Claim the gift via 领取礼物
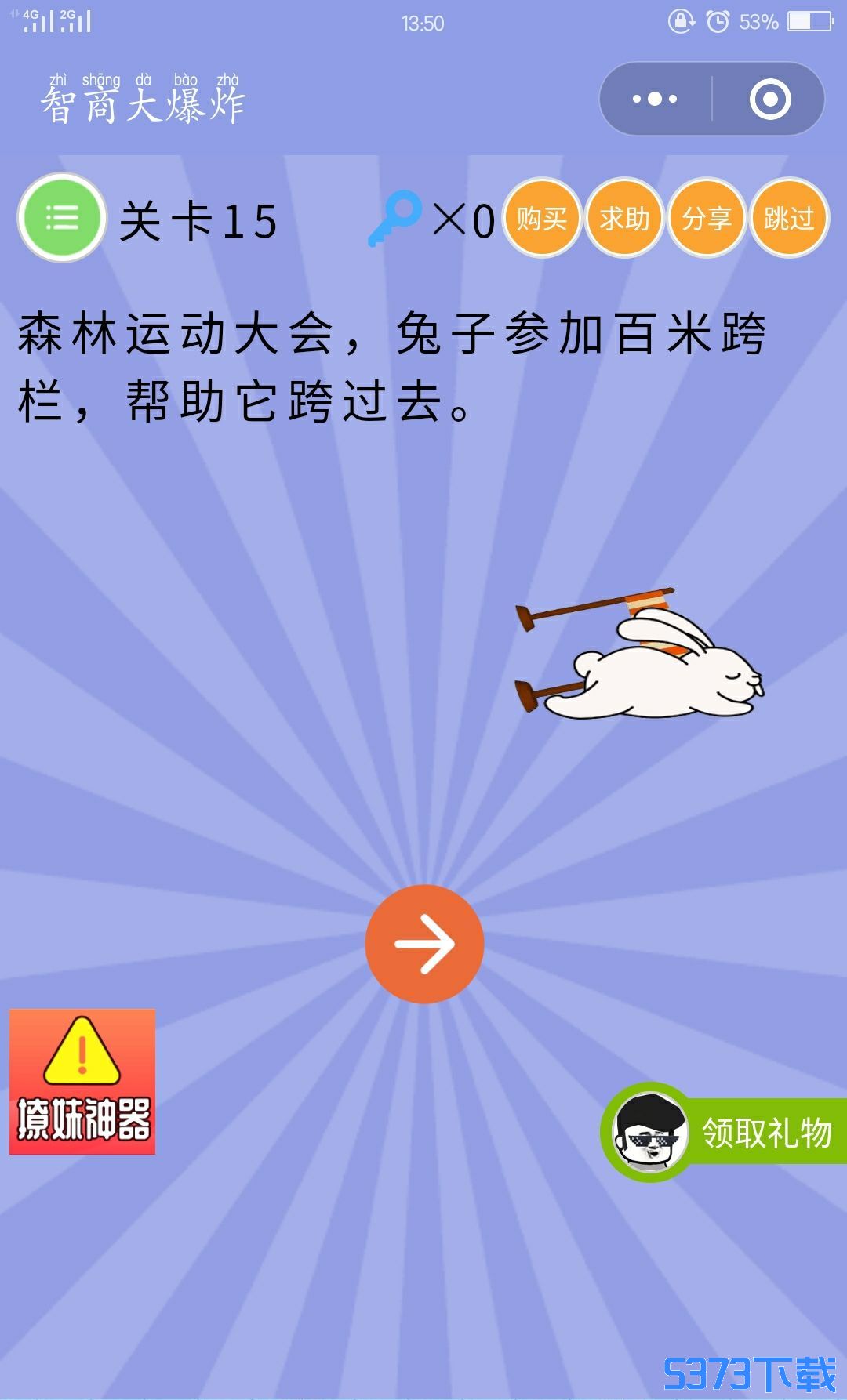 tap(724, 1133)
